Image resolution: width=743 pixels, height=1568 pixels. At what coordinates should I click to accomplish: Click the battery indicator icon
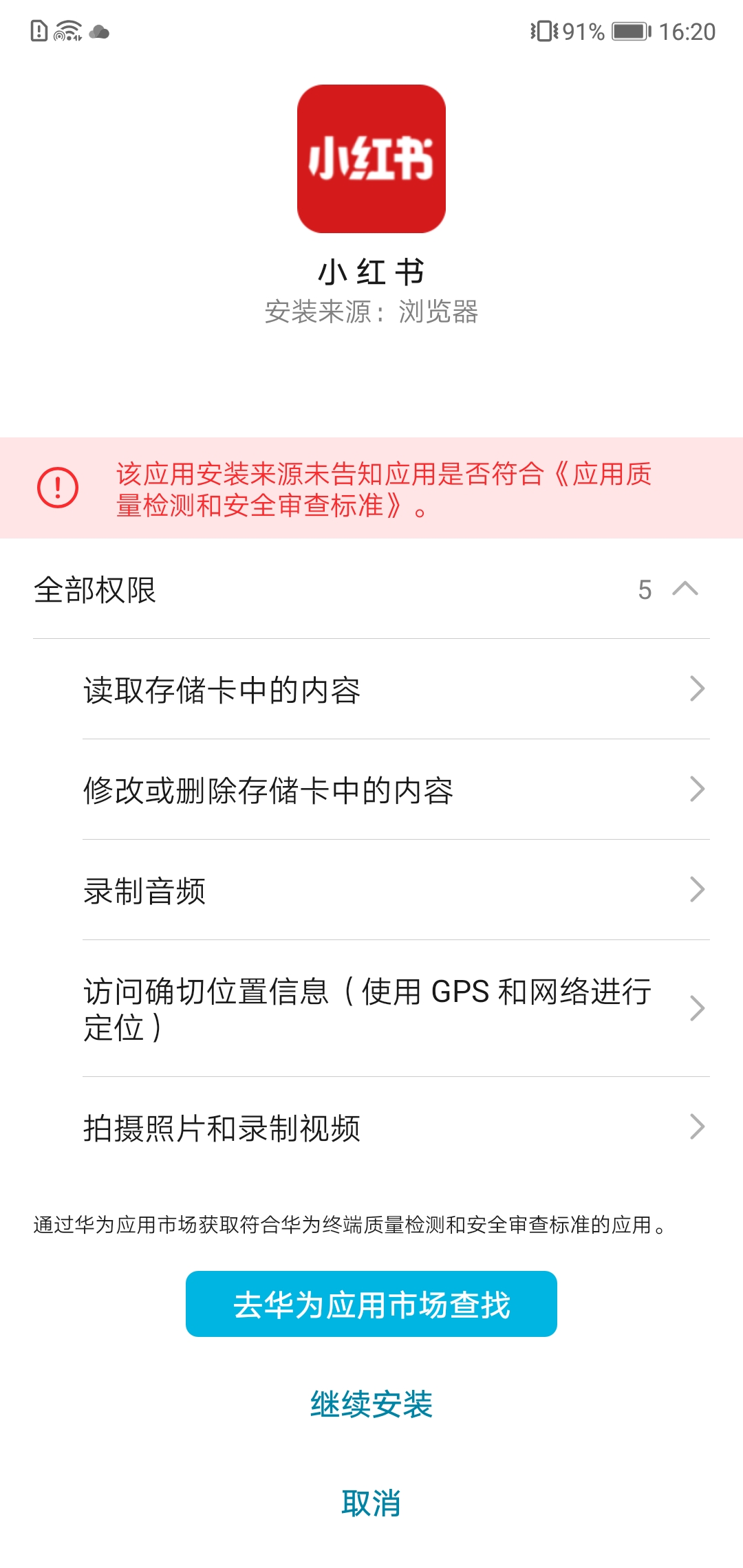pyautogui.click(x=627, y=30)
